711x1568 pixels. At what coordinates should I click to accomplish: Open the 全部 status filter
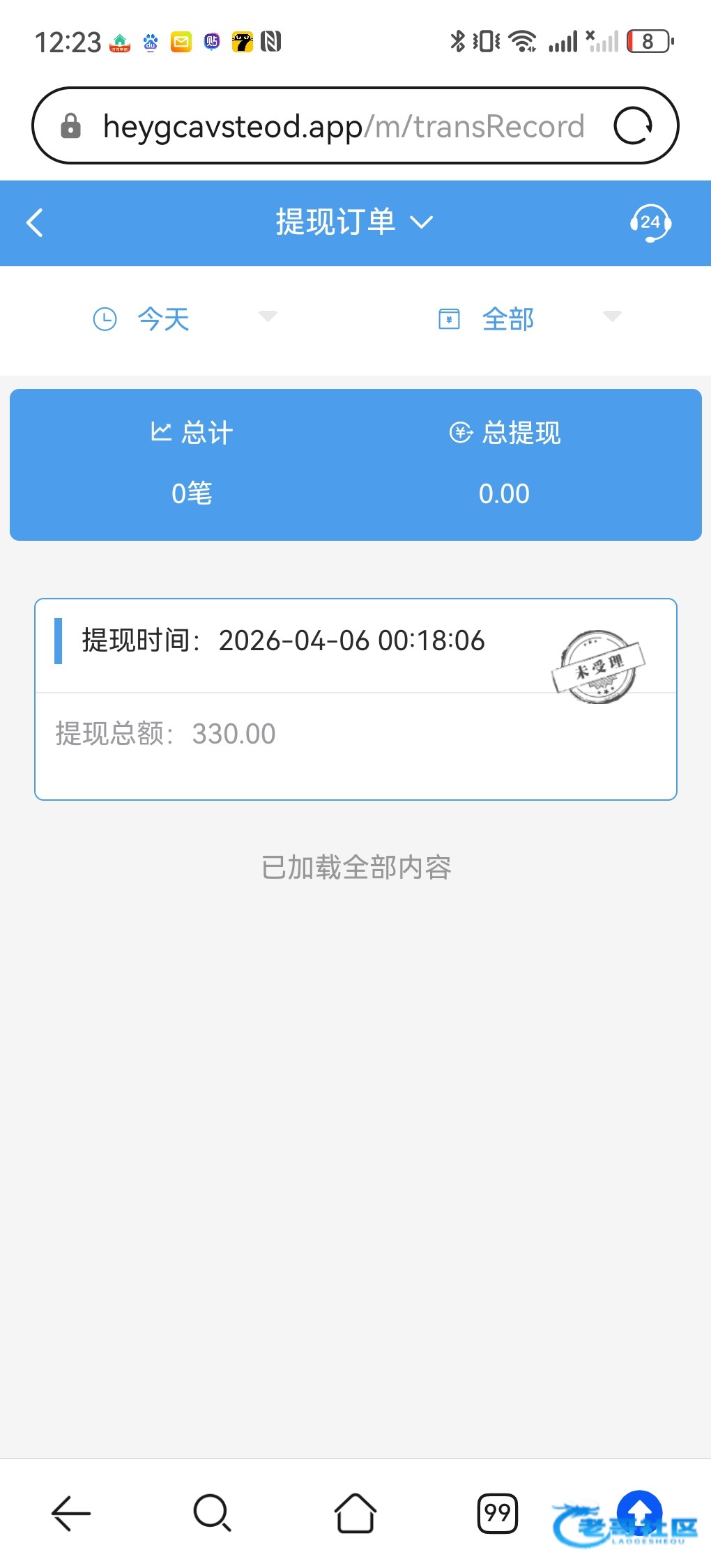(528, 319)
